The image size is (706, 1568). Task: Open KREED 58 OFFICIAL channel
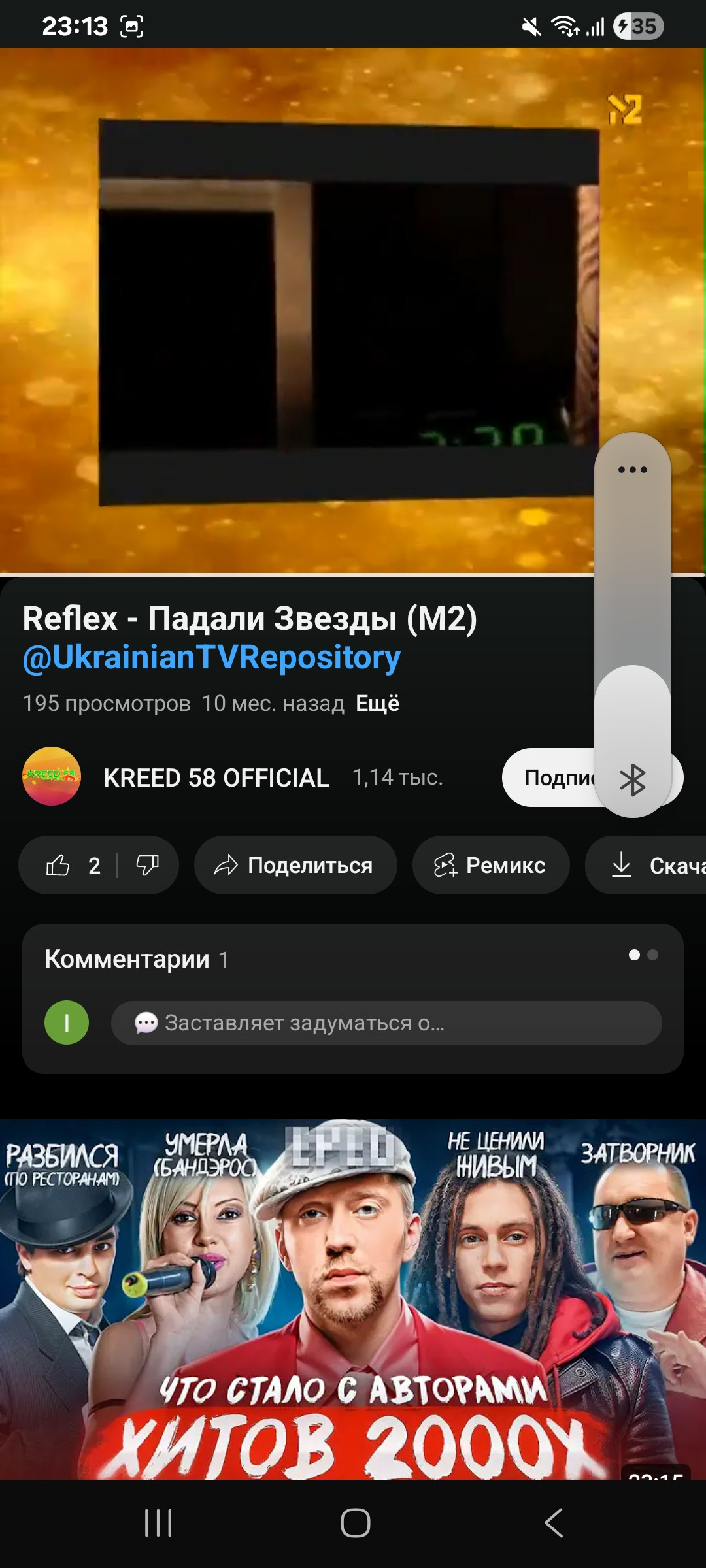(216, 777)
